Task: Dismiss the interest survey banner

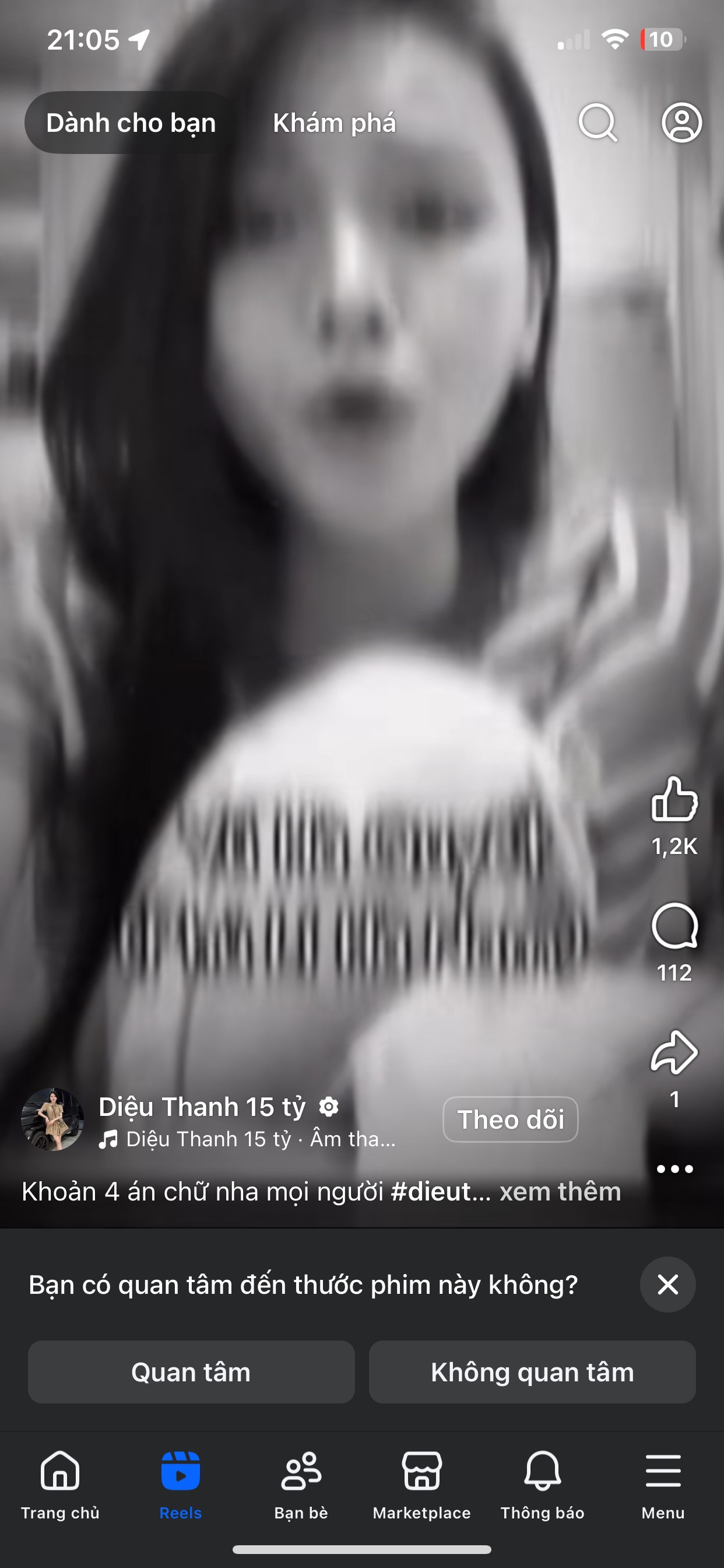Action: coord(667,1284)
